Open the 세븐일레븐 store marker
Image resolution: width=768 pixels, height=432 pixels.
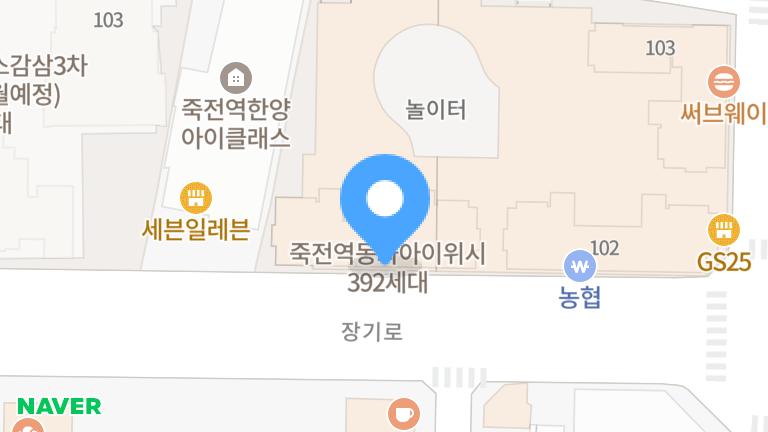(x=194, y=196)
